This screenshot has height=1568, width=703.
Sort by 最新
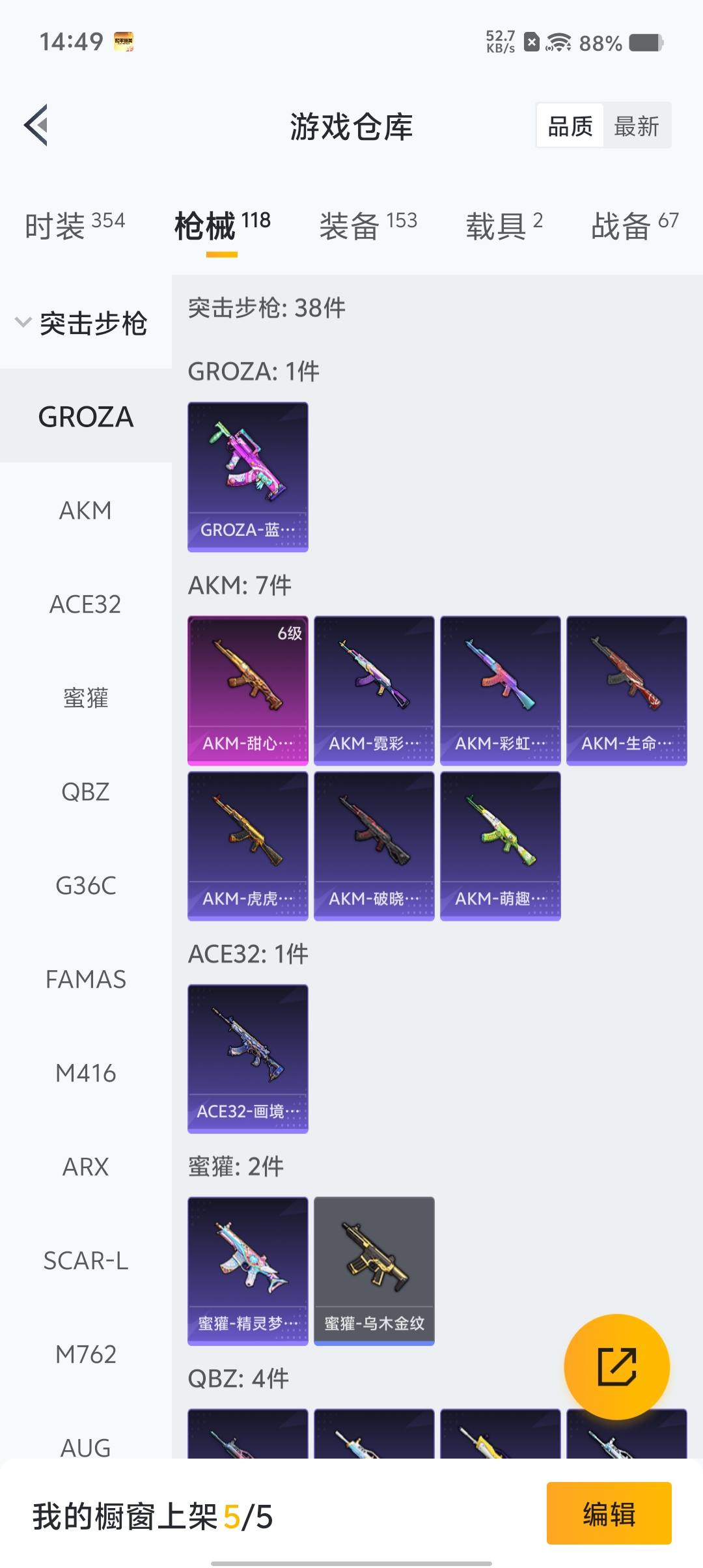pyautogui.click(x=636, y=126)
